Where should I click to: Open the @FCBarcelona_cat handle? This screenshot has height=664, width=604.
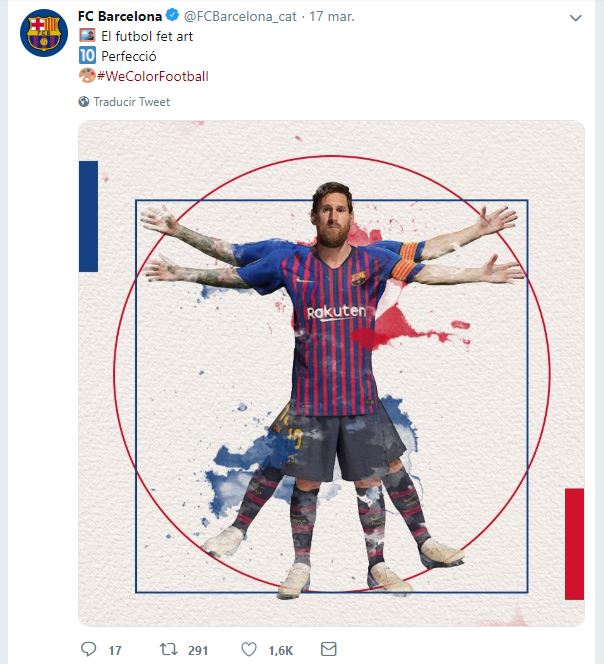pyautogui.click(x=241, y=17)
